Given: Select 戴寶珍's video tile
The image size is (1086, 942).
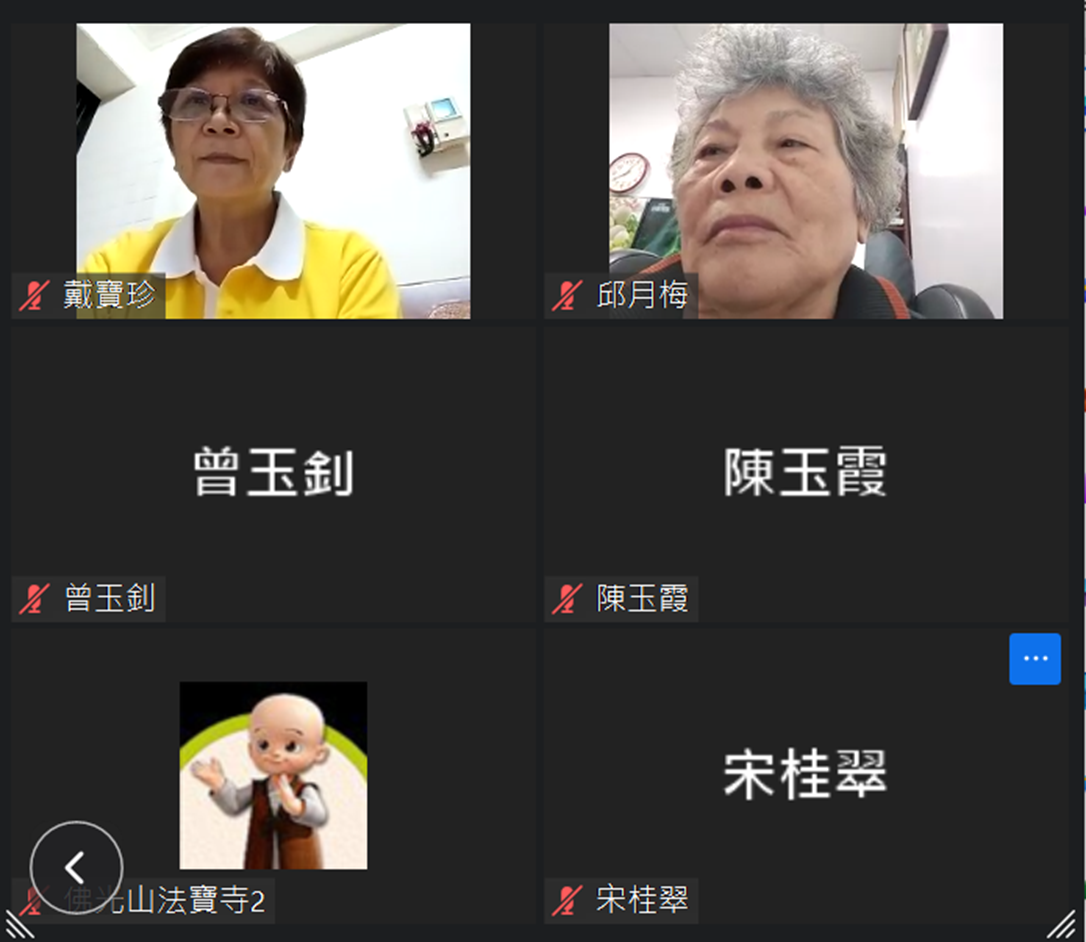Looking at the screenshot, I should pos(273,171).
